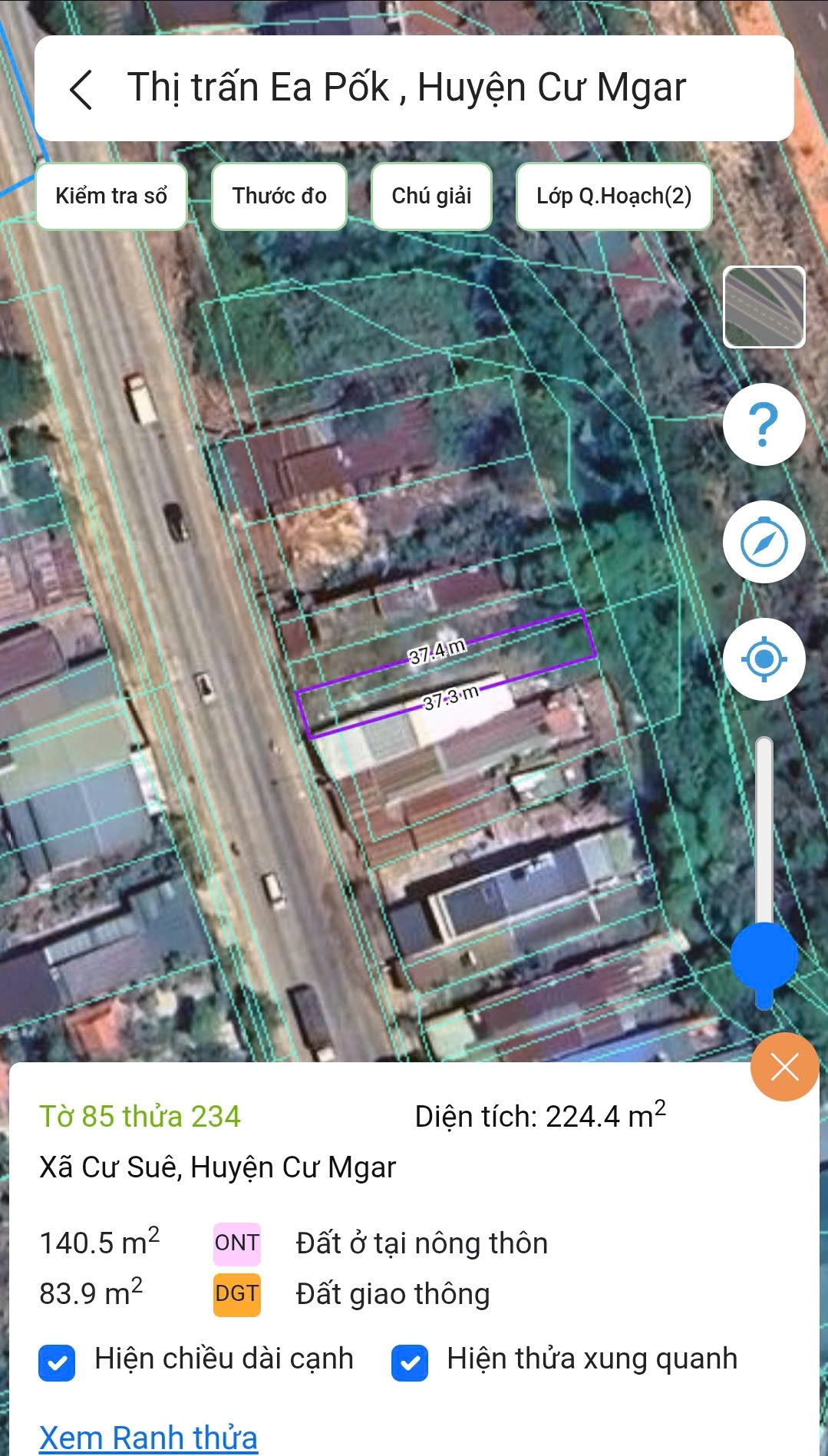Select the Thước đo measuring tool
Viewport: 828px width, 1456px height.
click(x=279, y=196)
